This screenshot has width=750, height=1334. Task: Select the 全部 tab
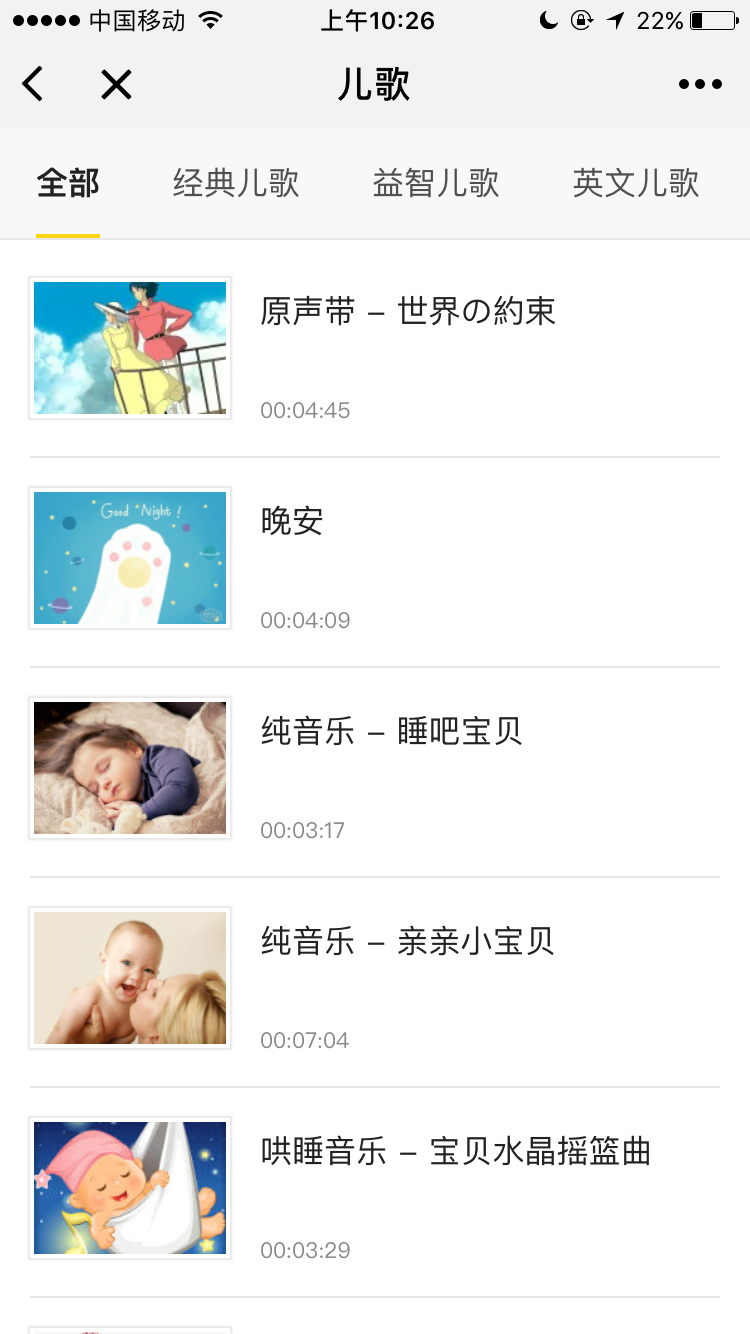point(68,184)
